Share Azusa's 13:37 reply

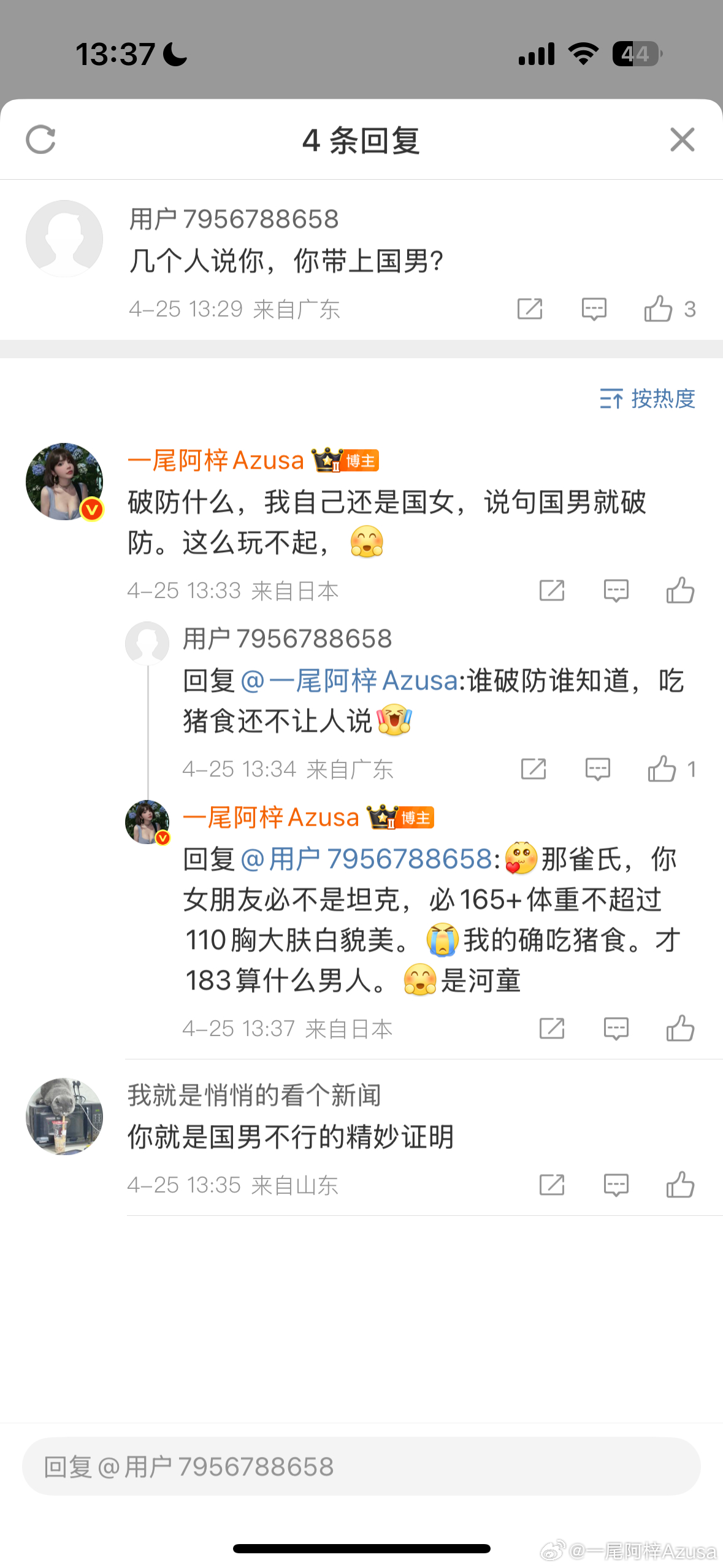click(x=551, y=1028)
